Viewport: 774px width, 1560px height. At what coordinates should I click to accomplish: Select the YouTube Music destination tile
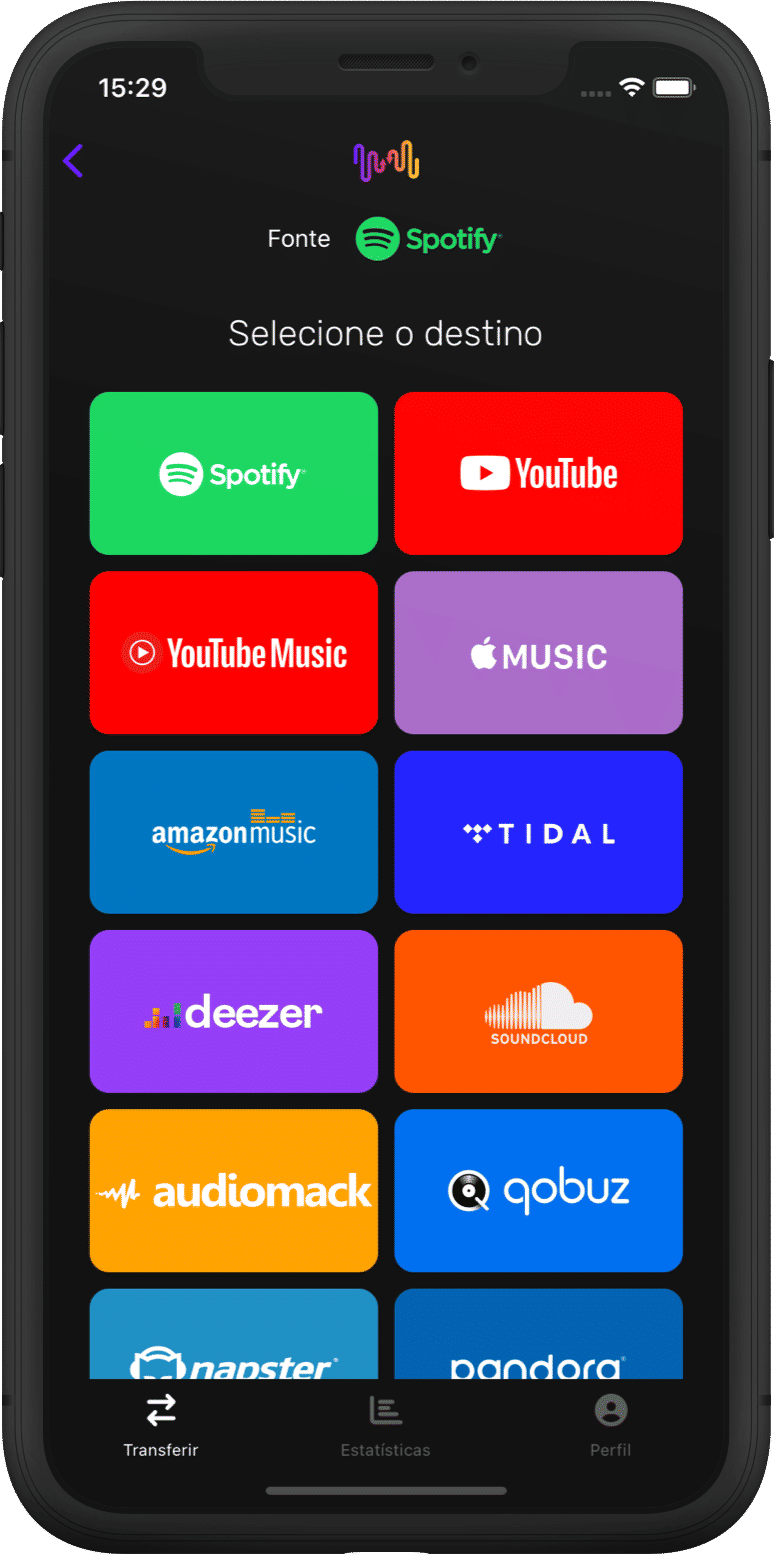[233, 652]
